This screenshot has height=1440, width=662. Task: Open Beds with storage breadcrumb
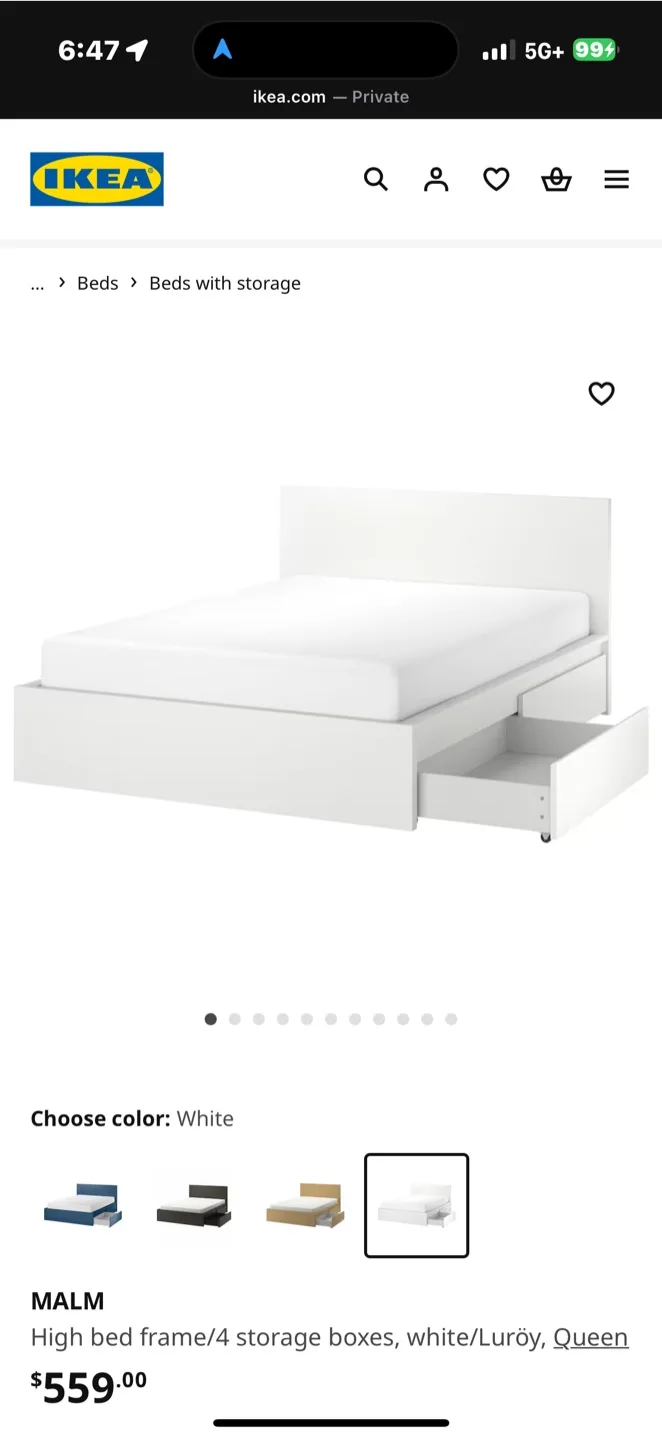(x=225, y=283)
